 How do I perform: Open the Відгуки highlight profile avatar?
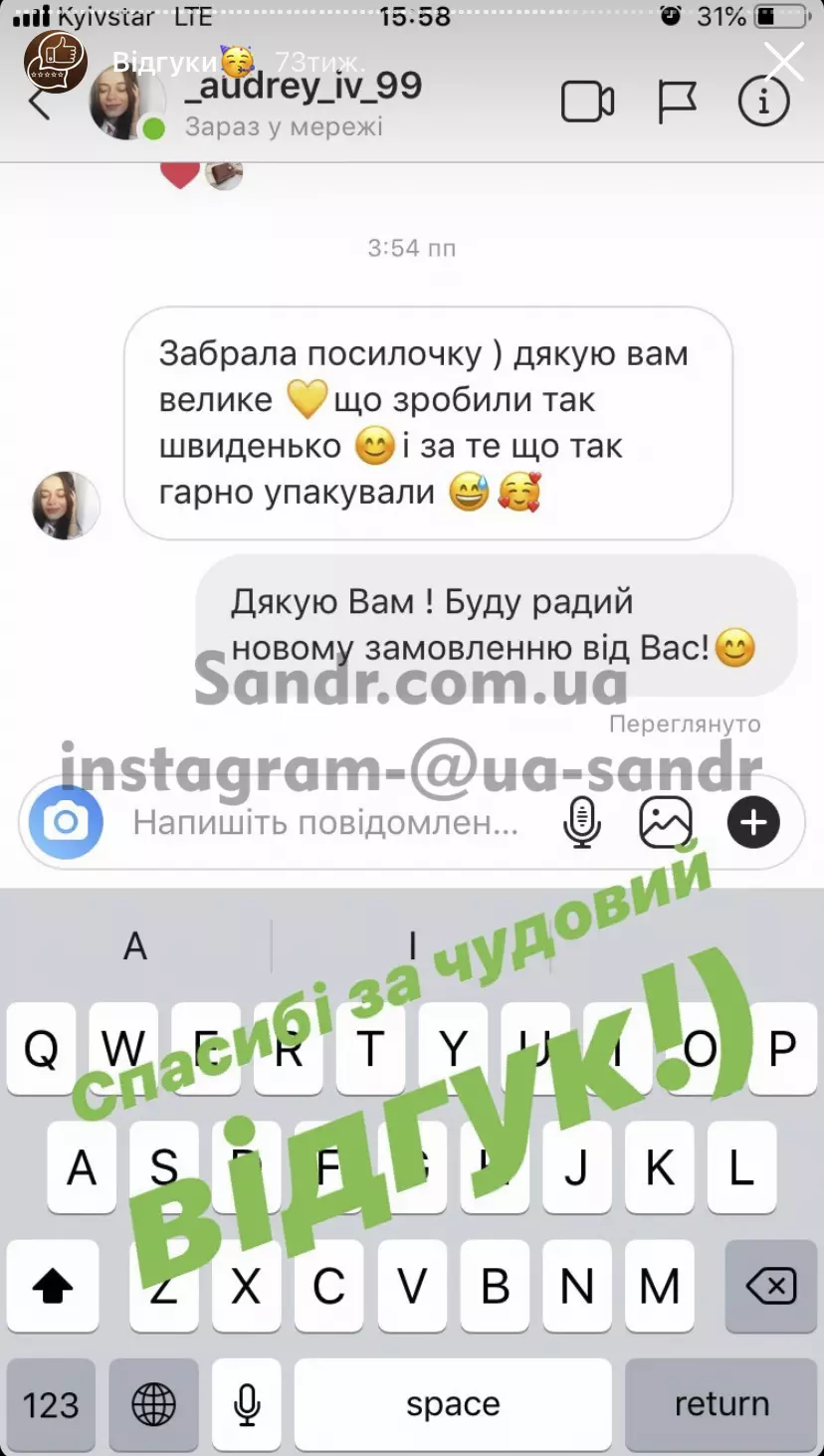(56, 61)
